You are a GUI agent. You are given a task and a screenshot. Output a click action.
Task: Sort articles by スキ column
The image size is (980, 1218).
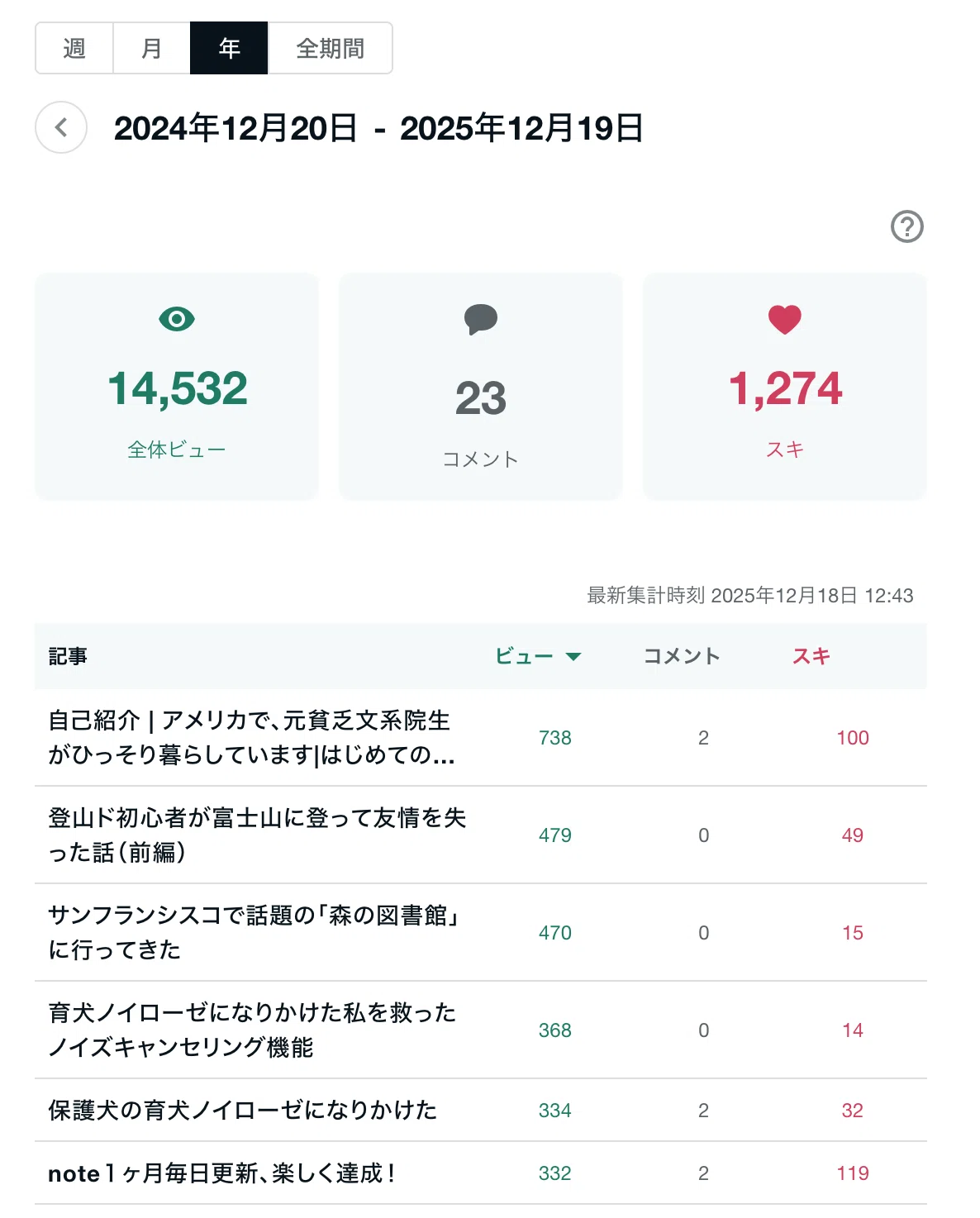(x=811, y=656)
